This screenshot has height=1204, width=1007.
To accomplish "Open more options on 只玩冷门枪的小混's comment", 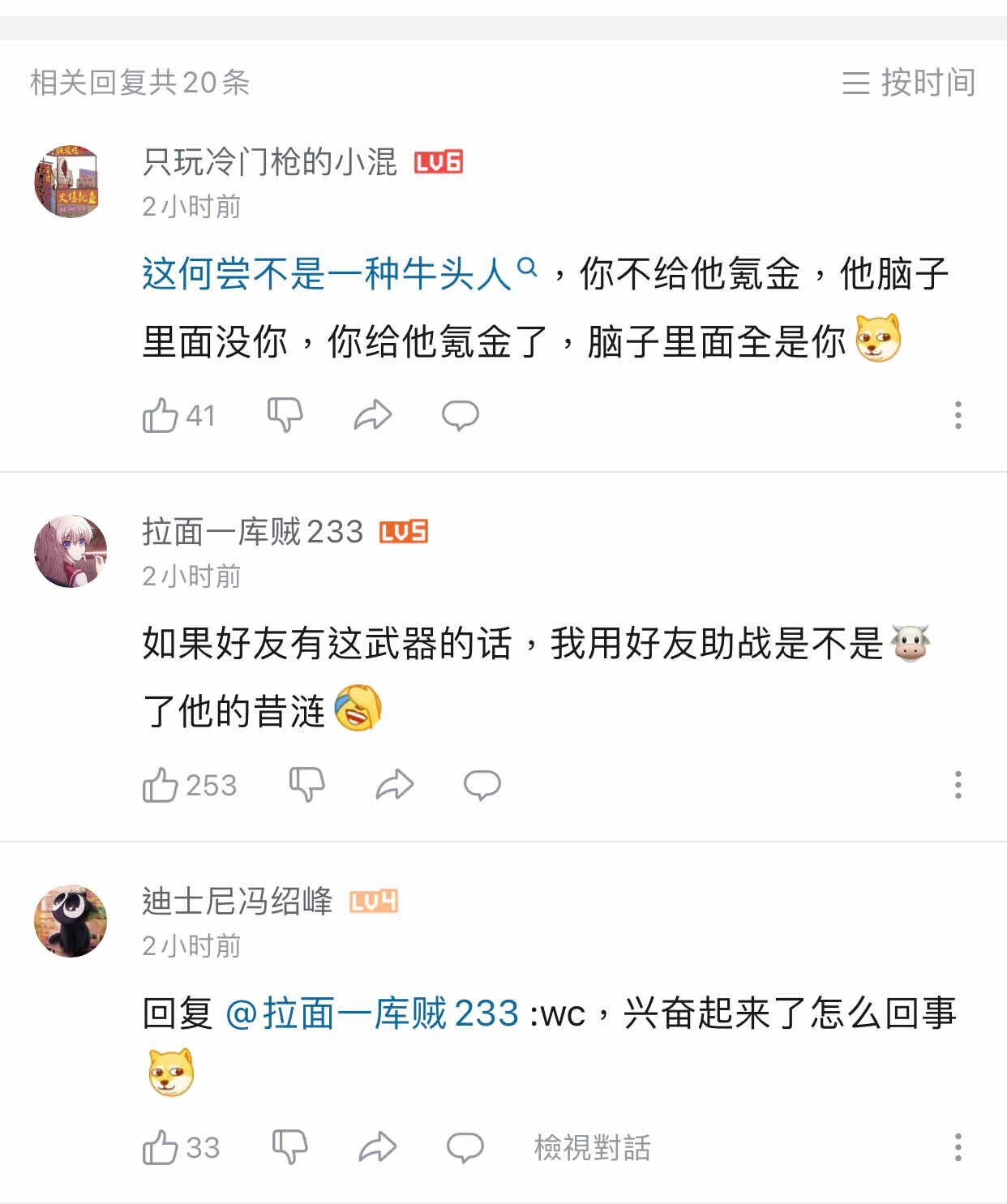I will (x=958, y=415).
